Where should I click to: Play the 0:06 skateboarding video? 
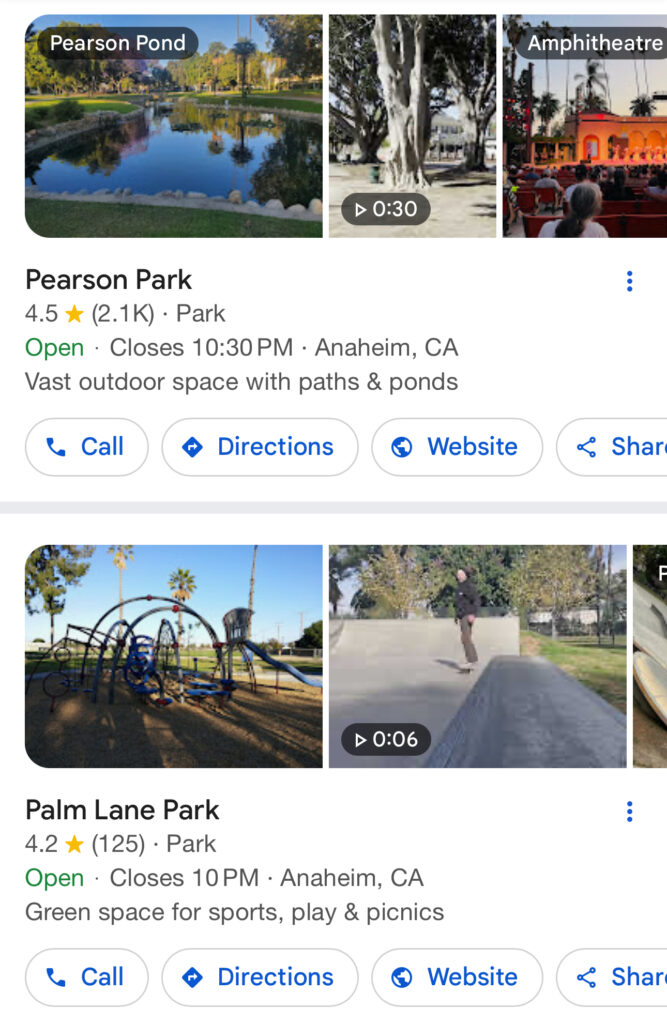coord(477,656)
